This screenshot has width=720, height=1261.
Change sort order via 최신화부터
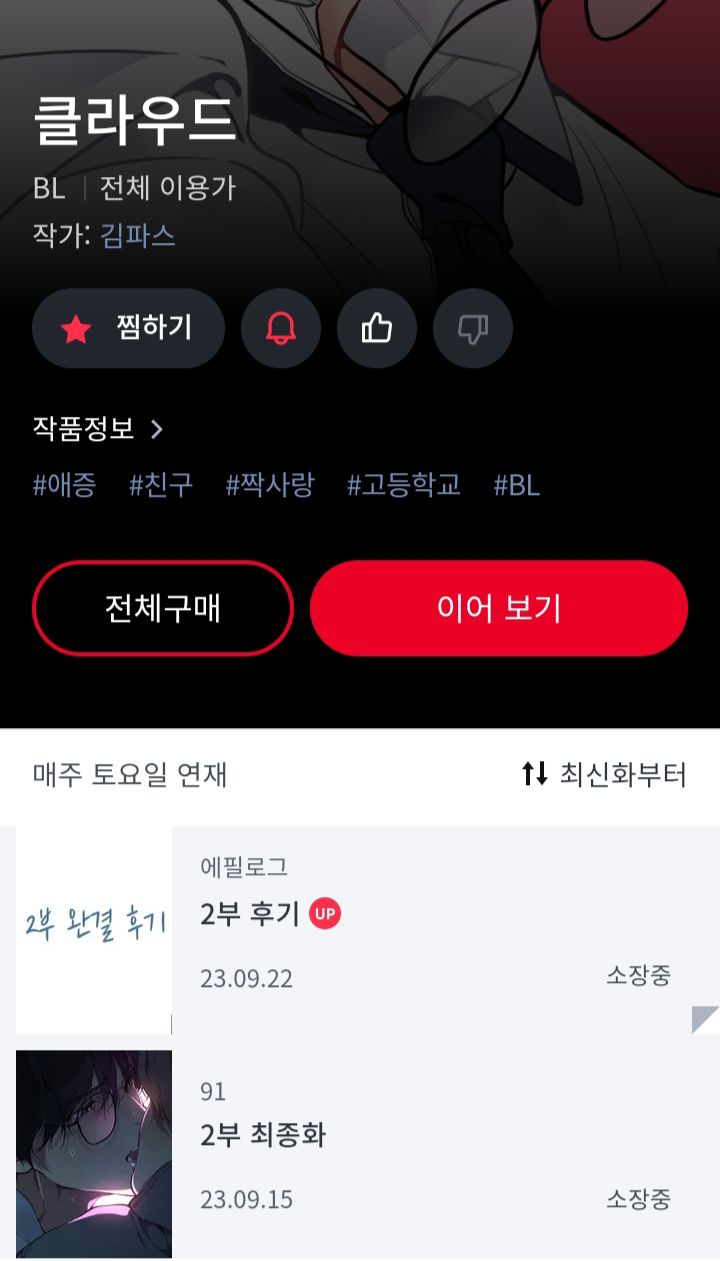coord(604,774)
